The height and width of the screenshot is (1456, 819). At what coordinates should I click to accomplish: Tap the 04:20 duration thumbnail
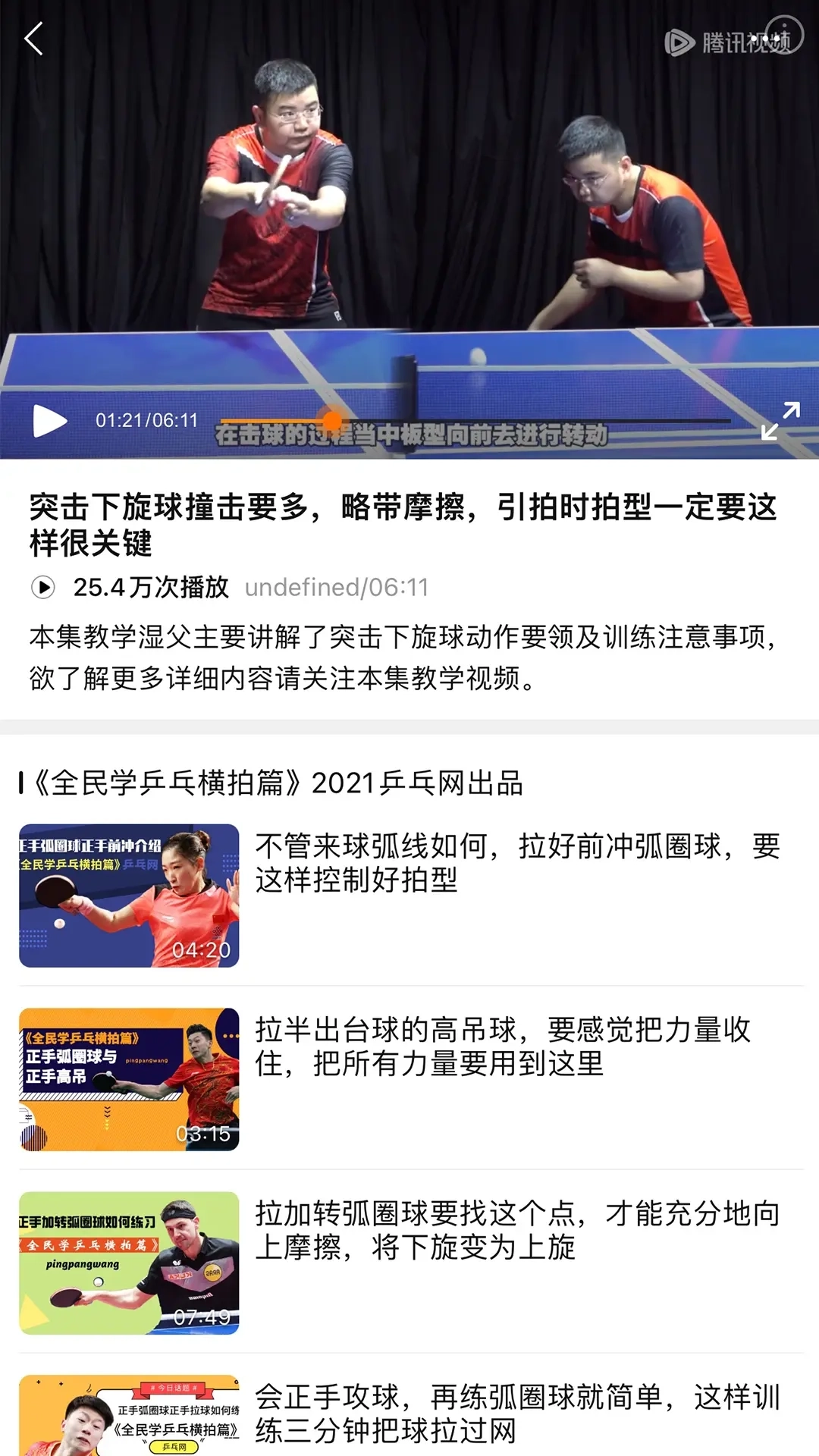130,893
